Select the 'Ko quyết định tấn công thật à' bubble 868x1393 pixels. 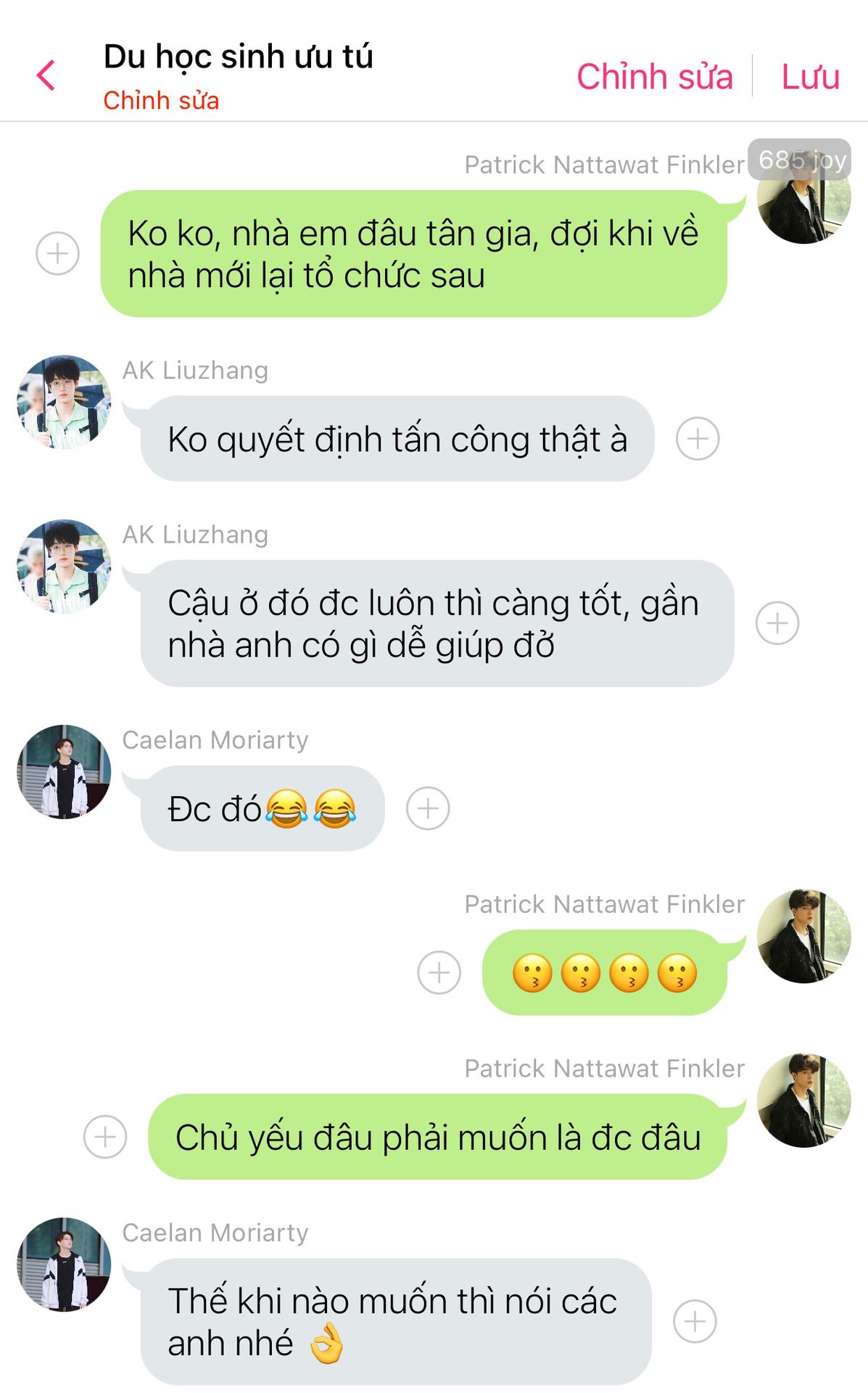(397, 439)
